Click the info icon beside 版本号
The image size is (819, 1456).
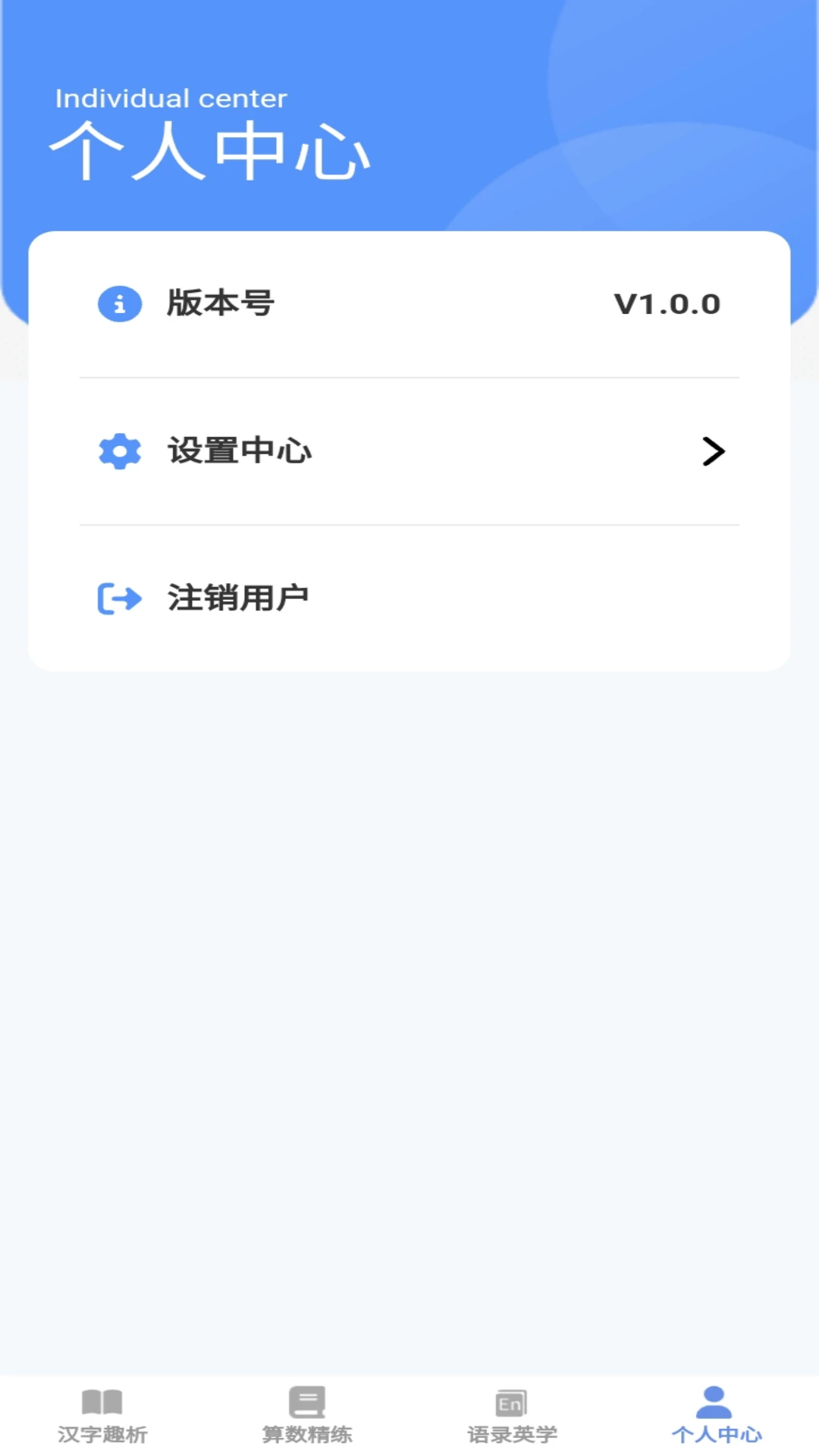click(x=119, y=303)
